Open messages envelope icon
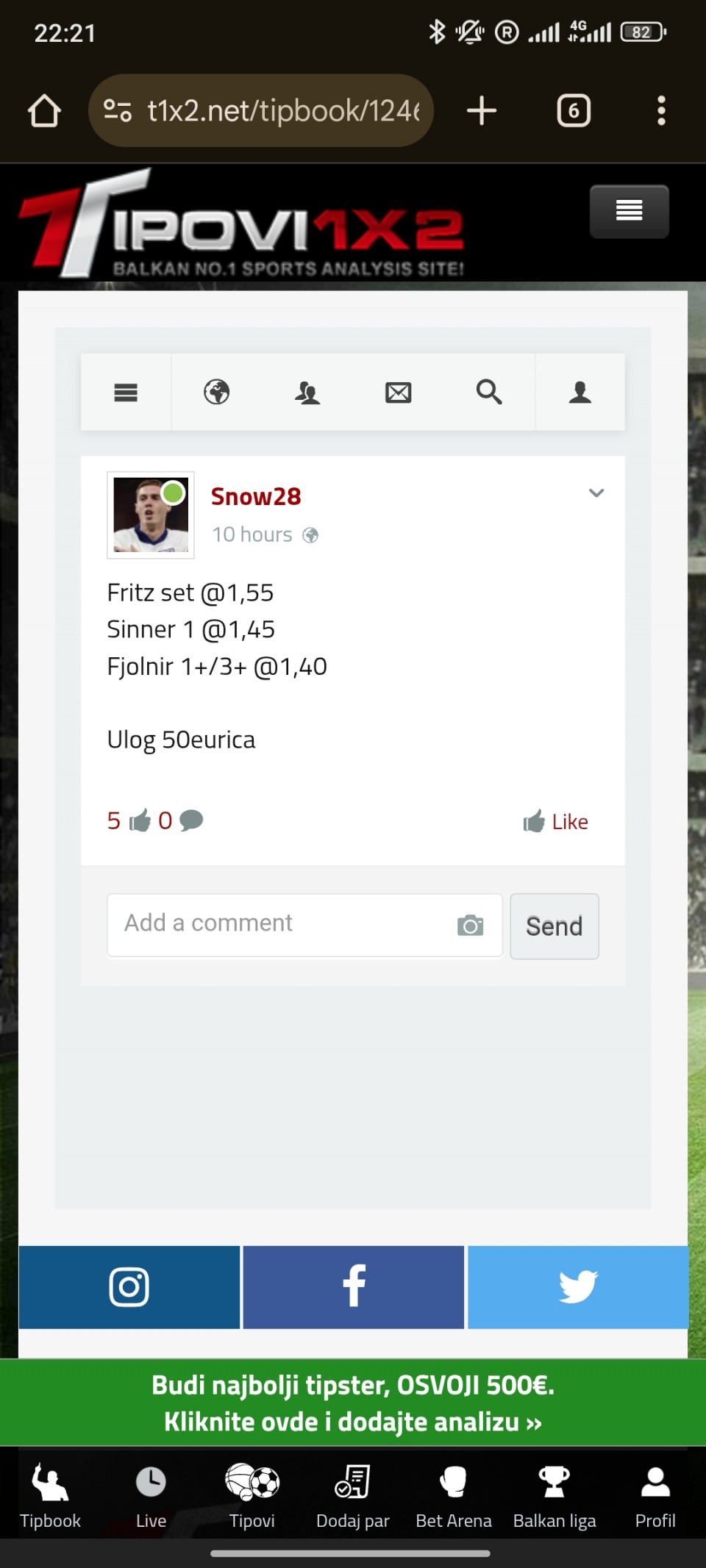 point(398,392)
